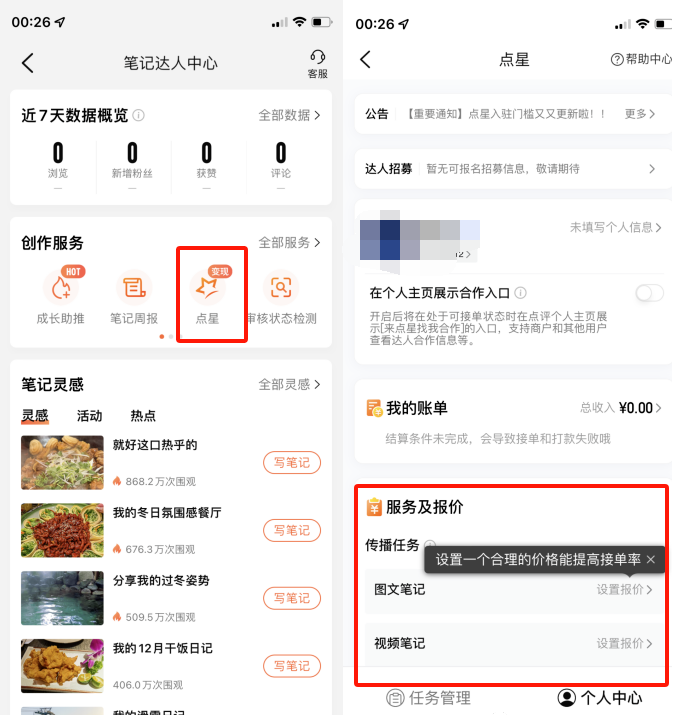Open 我的账单 total income
Screen dimensions: 685x715
(x=620, y=408)
